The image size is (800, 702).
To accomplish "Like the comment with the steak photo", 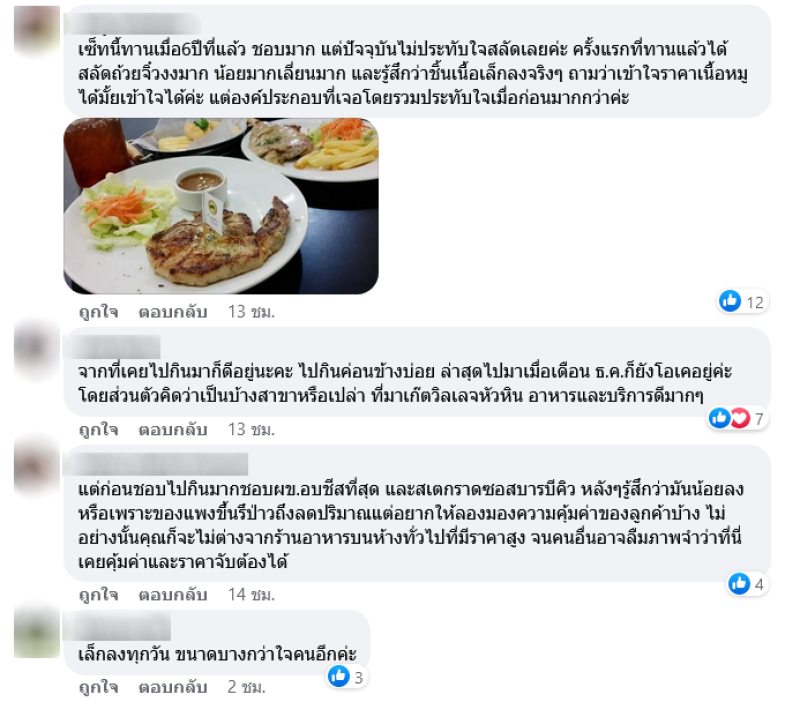I will point(98,312).
